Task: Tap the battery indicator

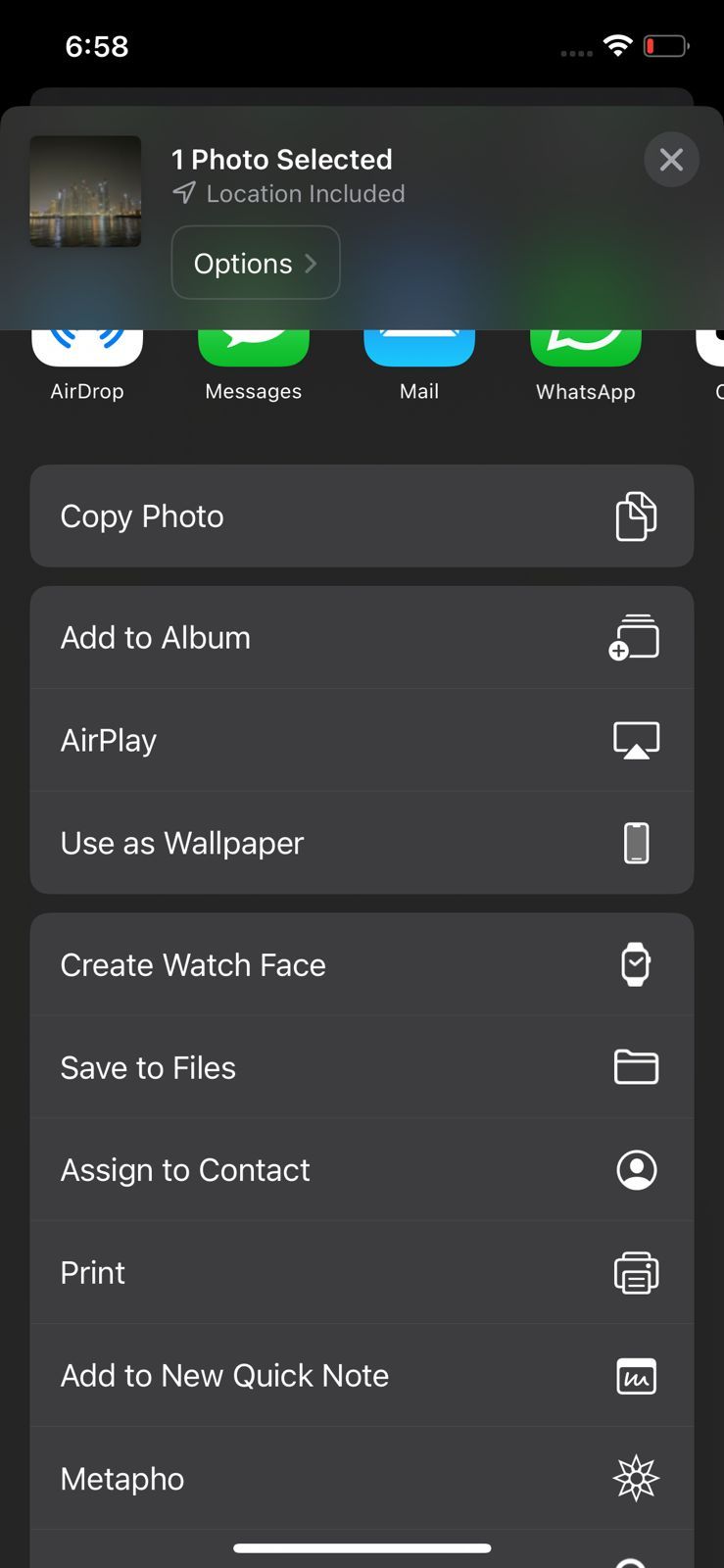Action: coord(665,45)
